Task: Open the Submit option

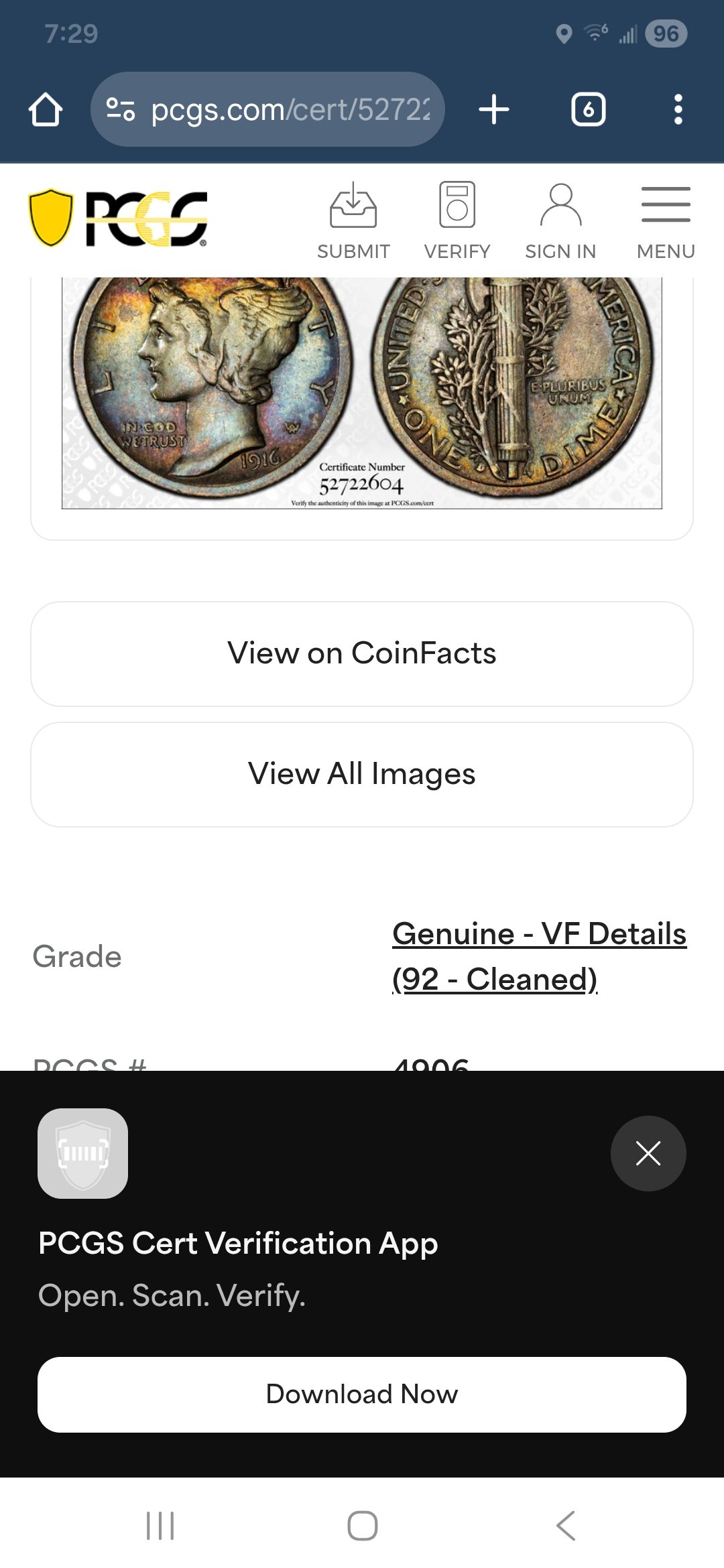Action: 353,220
